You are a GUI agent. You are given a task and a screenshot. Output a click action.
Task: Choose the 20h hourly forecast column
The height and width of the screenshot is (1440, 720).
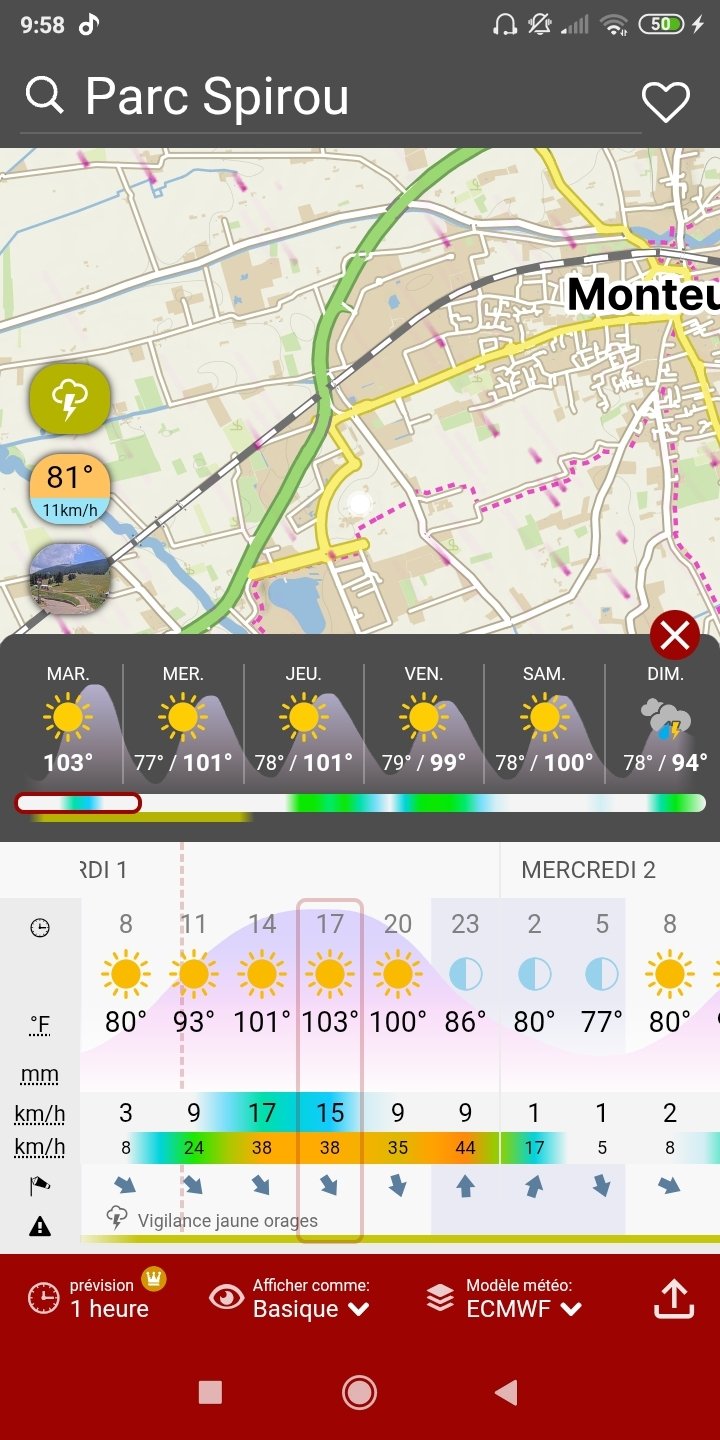398,1070
